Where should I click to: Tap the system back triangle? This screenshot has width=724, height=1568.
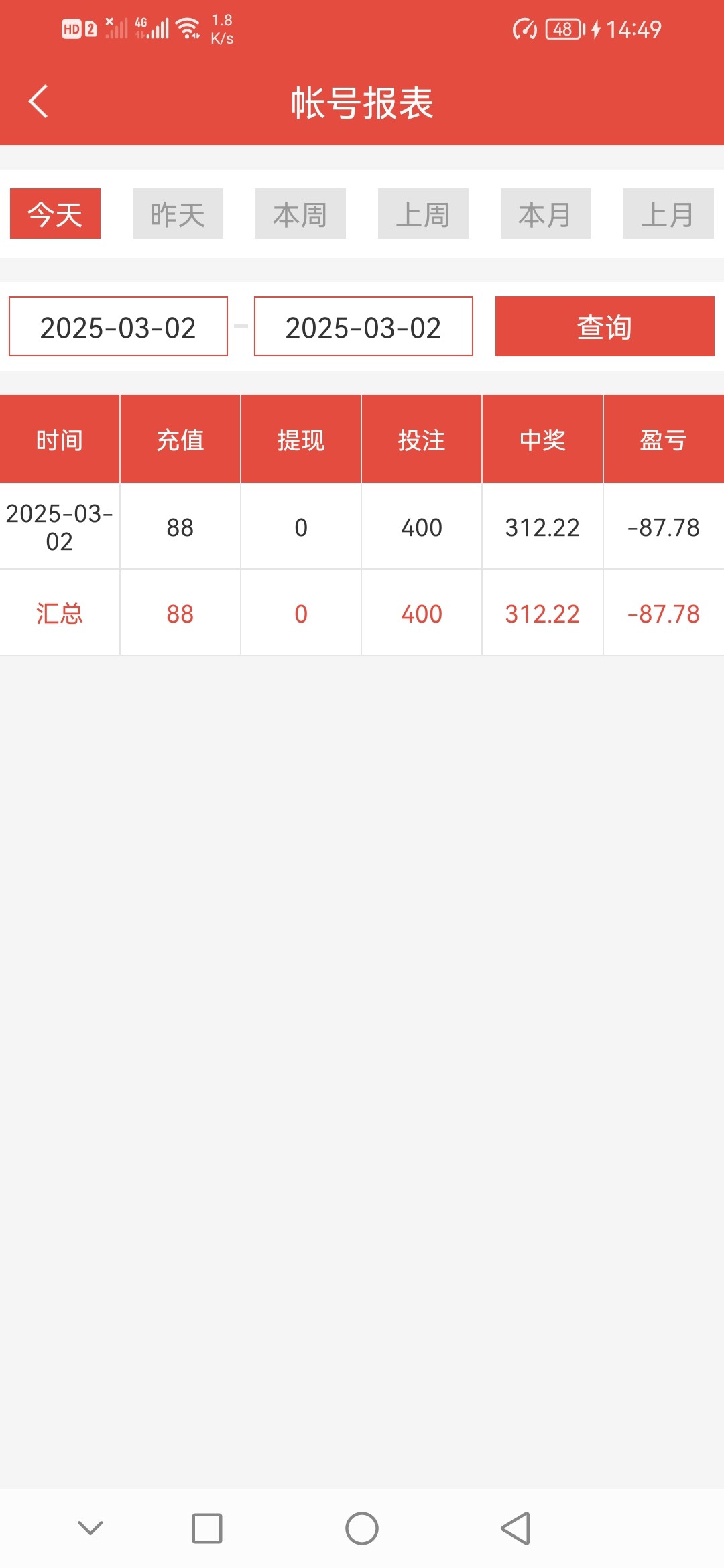click(x=516, y=1528)
